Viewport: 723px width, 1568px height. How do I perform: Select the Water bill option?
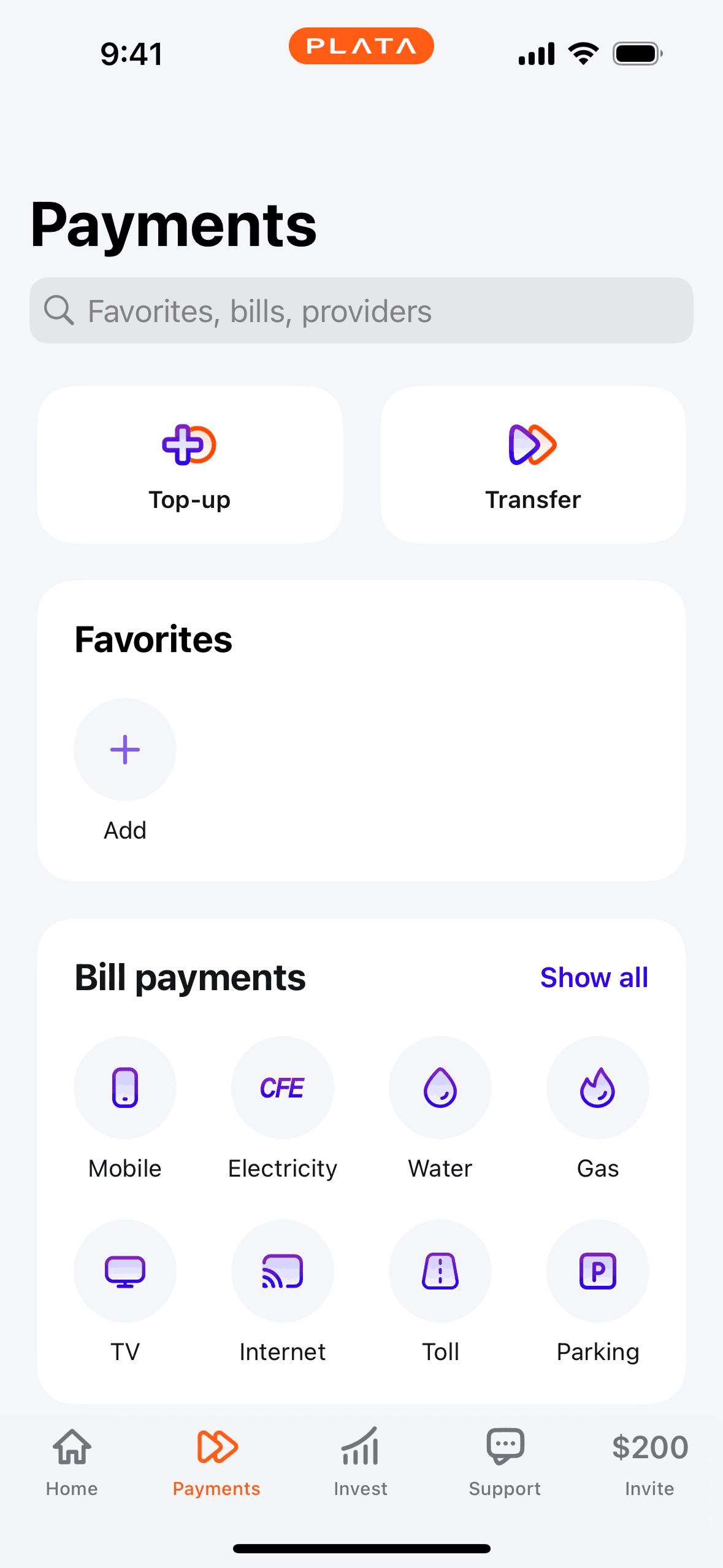(x=440, y=1088)
